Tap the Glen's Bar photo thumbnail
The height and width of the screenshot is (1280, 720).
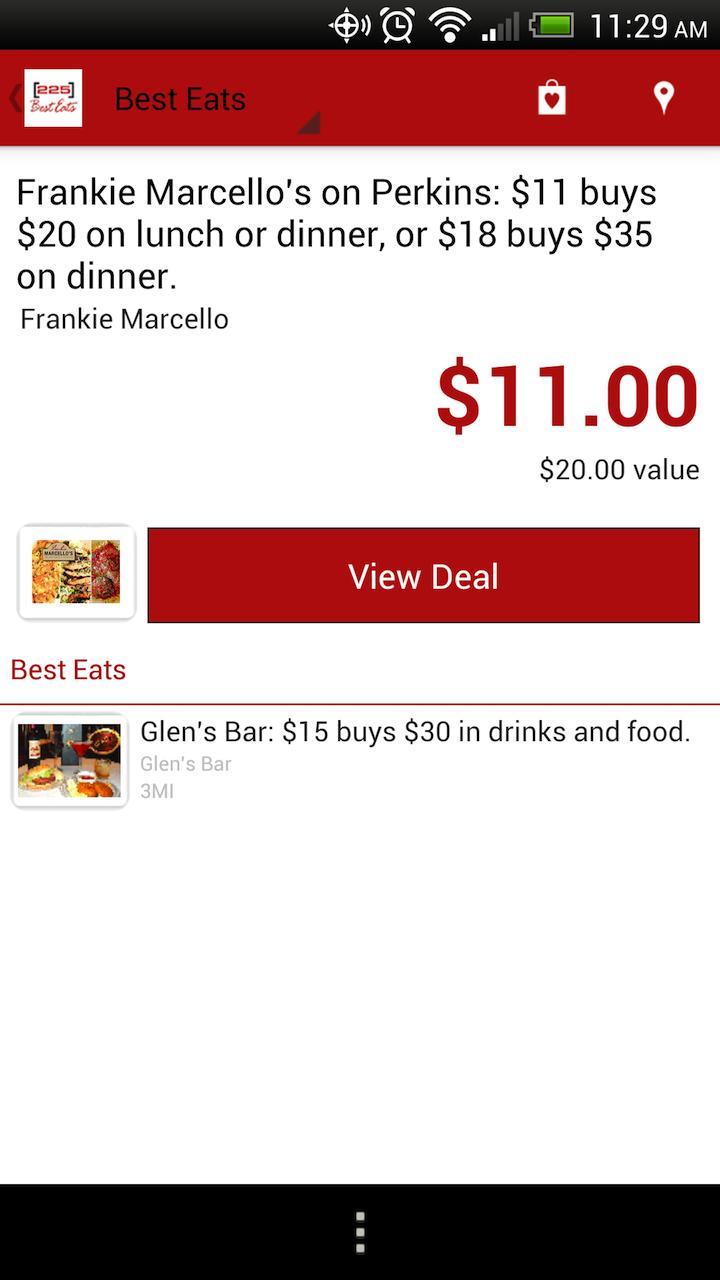(x=69, y=760)
